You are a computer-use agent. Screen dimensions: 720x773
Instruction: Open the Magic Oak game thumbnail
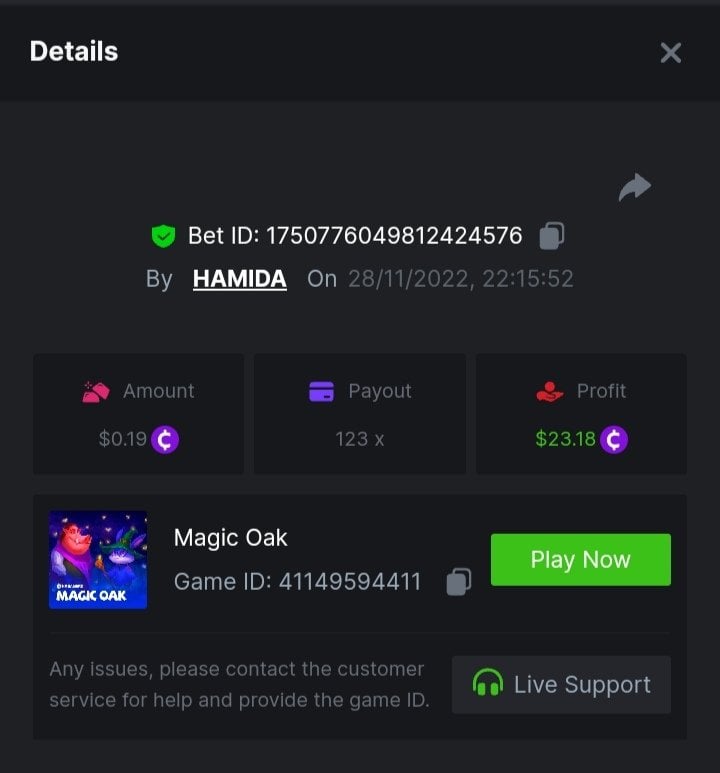pyautogui.click(x=98, y=560)
